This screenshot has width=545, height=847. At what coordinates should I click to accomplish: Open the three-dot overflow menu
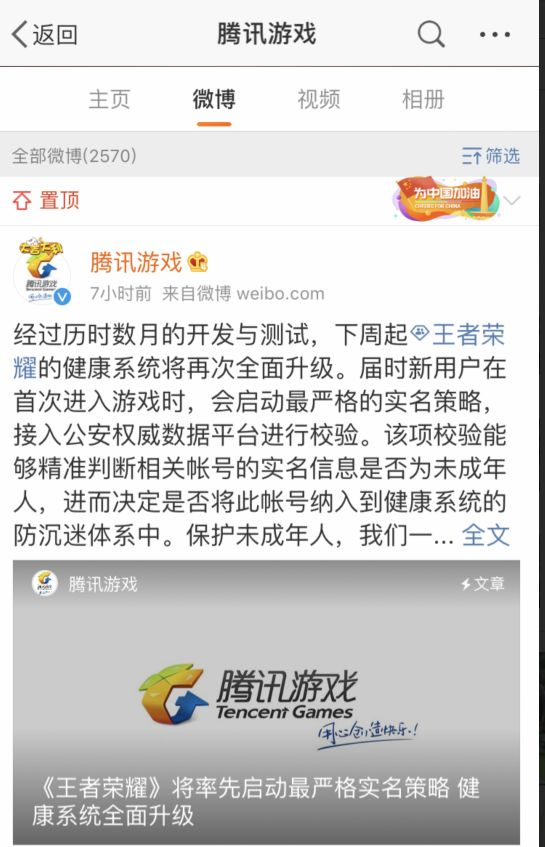click(x=495, y=35)
